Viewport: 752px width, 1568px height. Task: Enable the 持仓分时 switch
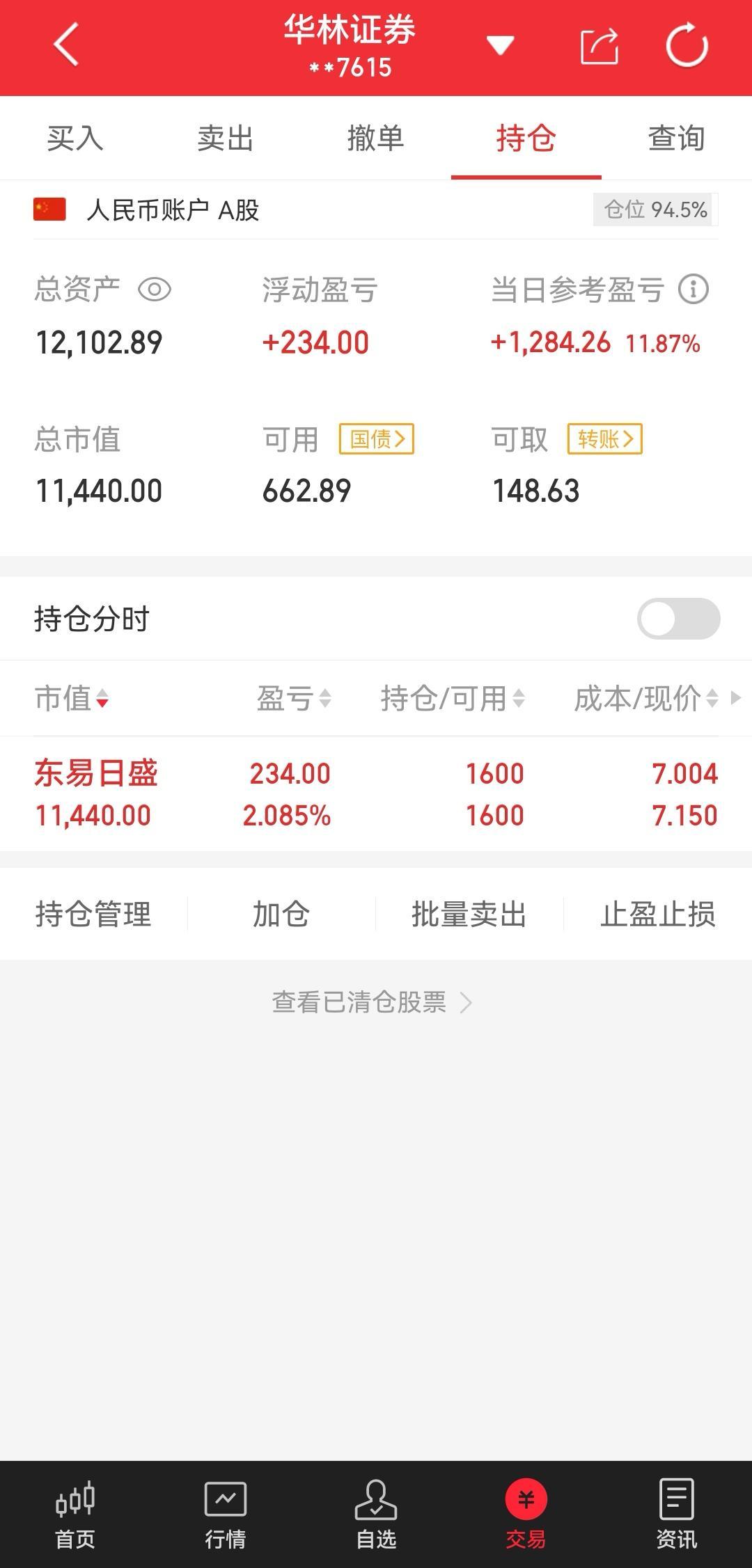(678, 618)
